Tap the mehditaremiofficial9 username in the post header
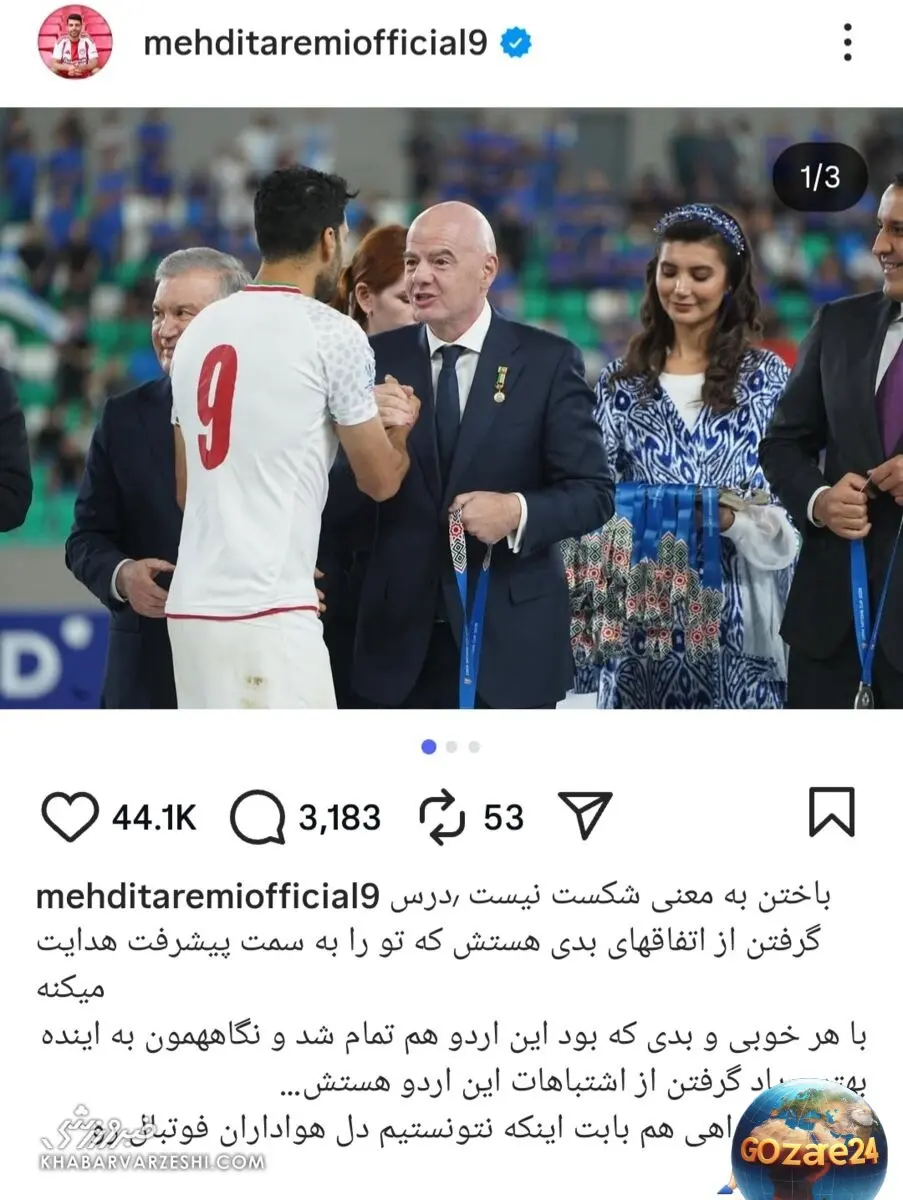Viewport: 903px width, 1200px height. coord(315,43)
